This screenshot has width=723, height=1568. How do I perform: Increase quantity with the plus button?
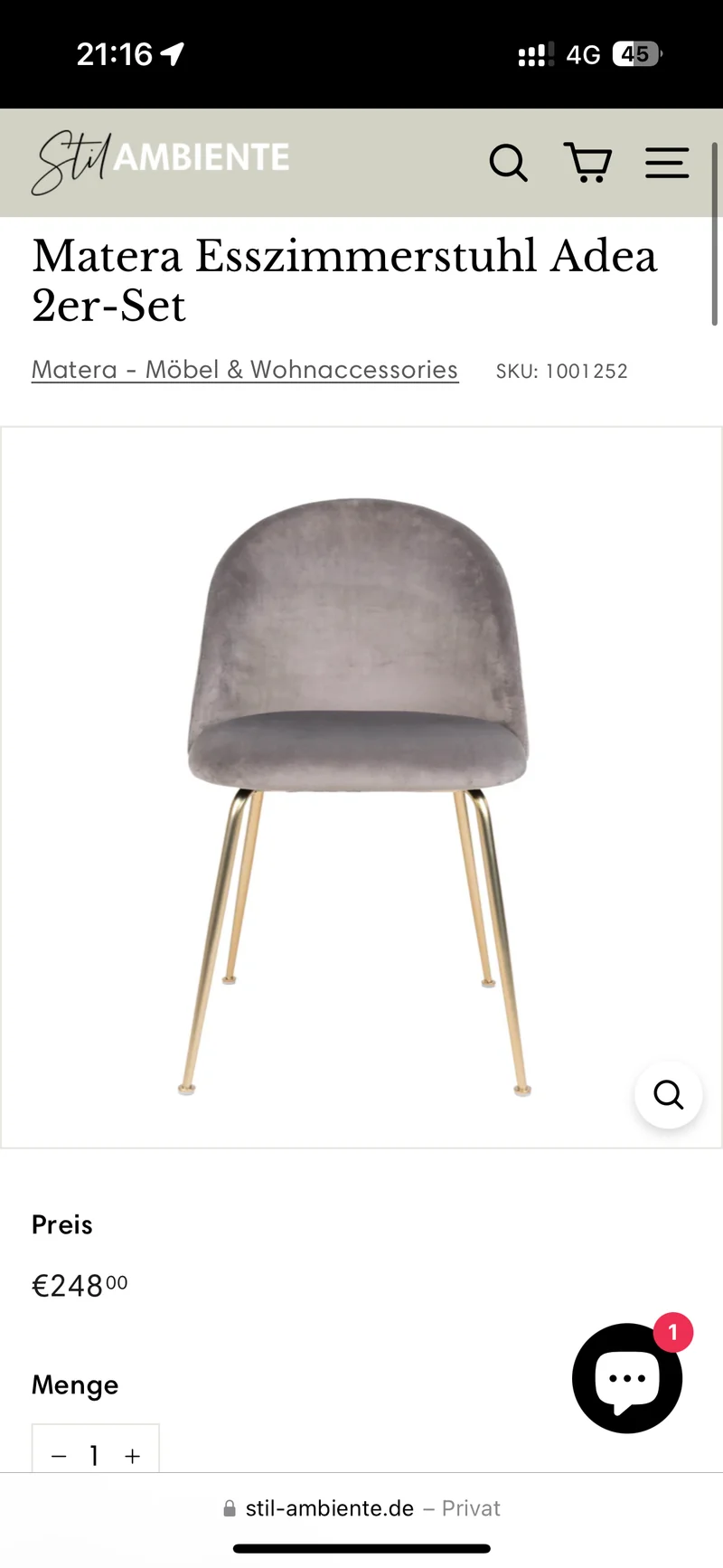pos(133,1456)
